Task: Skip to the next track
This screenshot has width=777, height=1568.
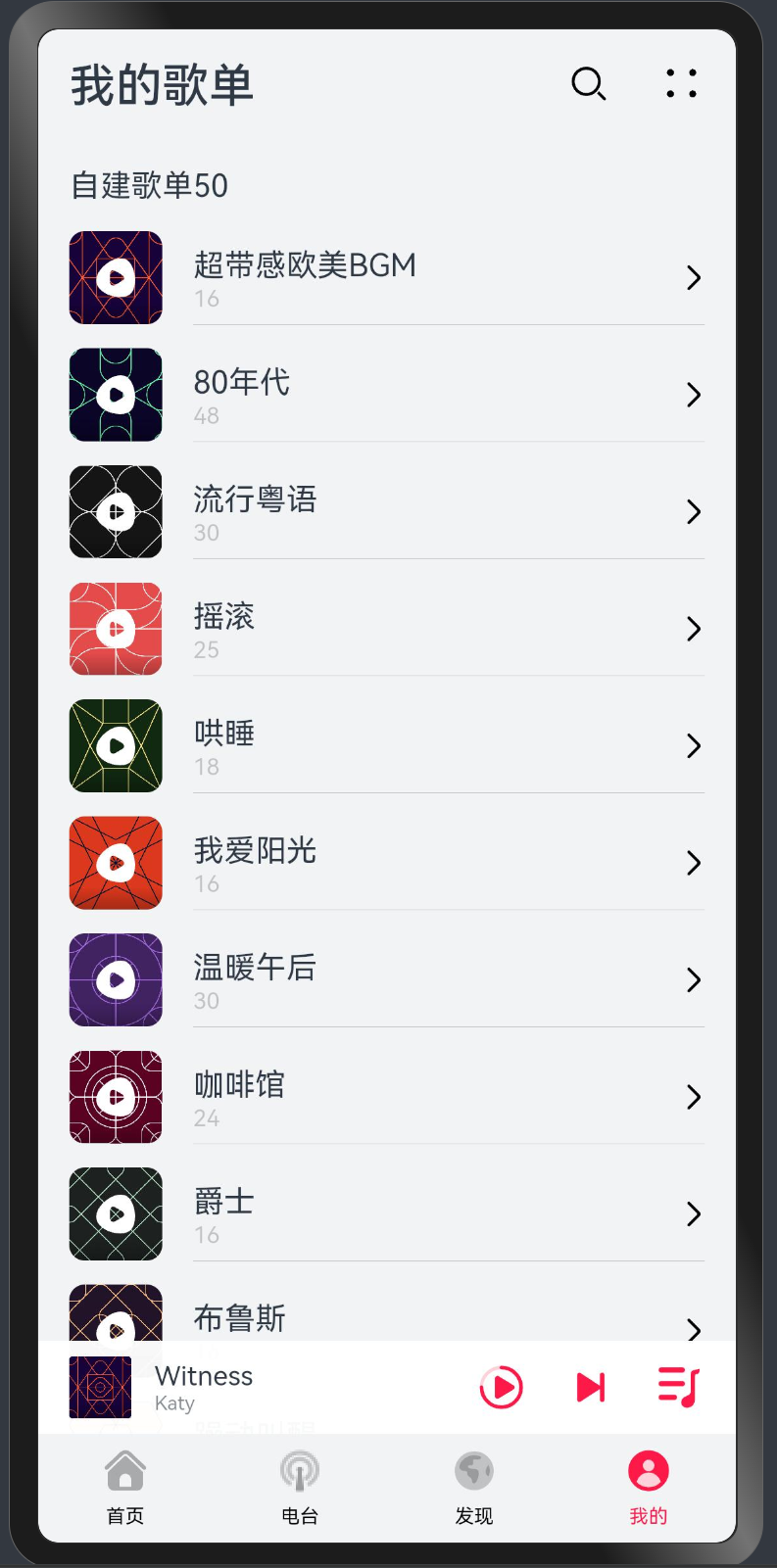Action: click(591, 1387)
